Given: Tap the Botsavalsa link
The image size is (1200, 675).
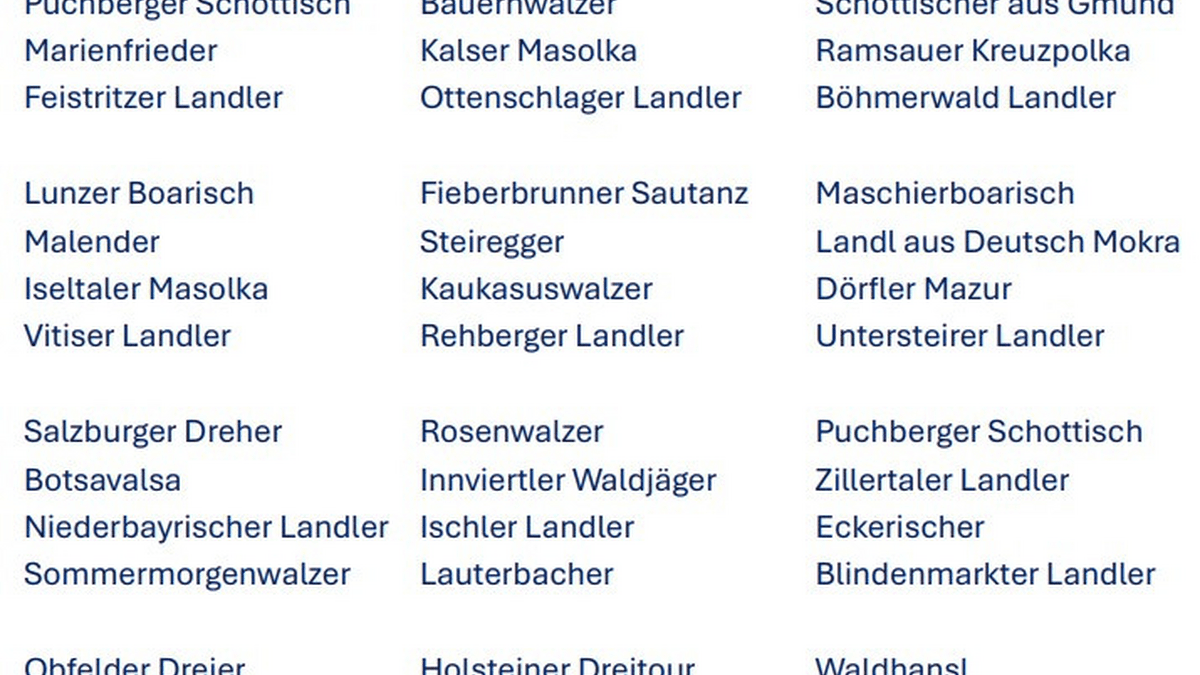Looking at the screenshot, I should coord(102,480).
